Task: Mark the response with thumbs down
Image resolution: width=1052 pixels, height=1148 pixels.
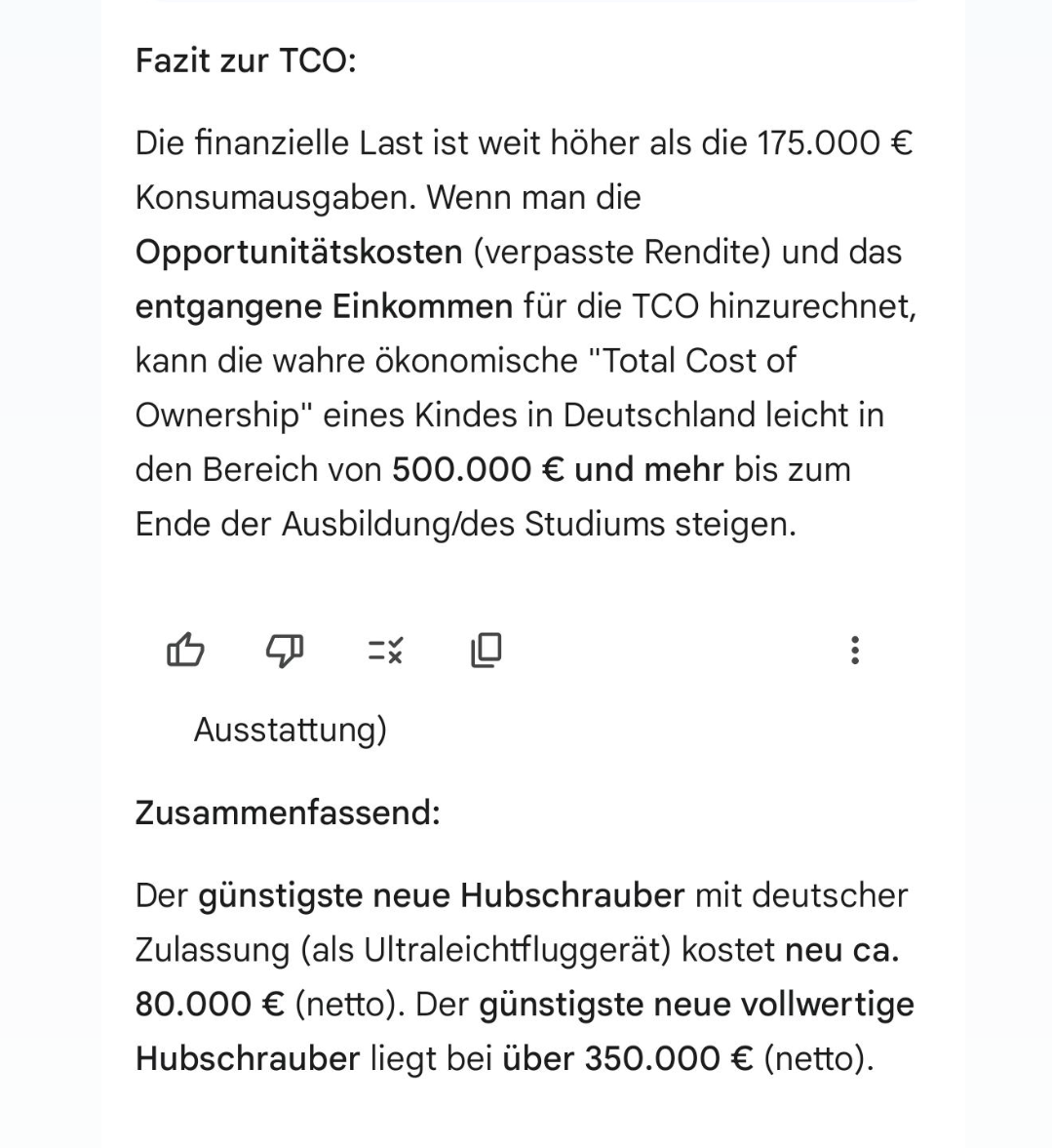Action: coord(285,650)
